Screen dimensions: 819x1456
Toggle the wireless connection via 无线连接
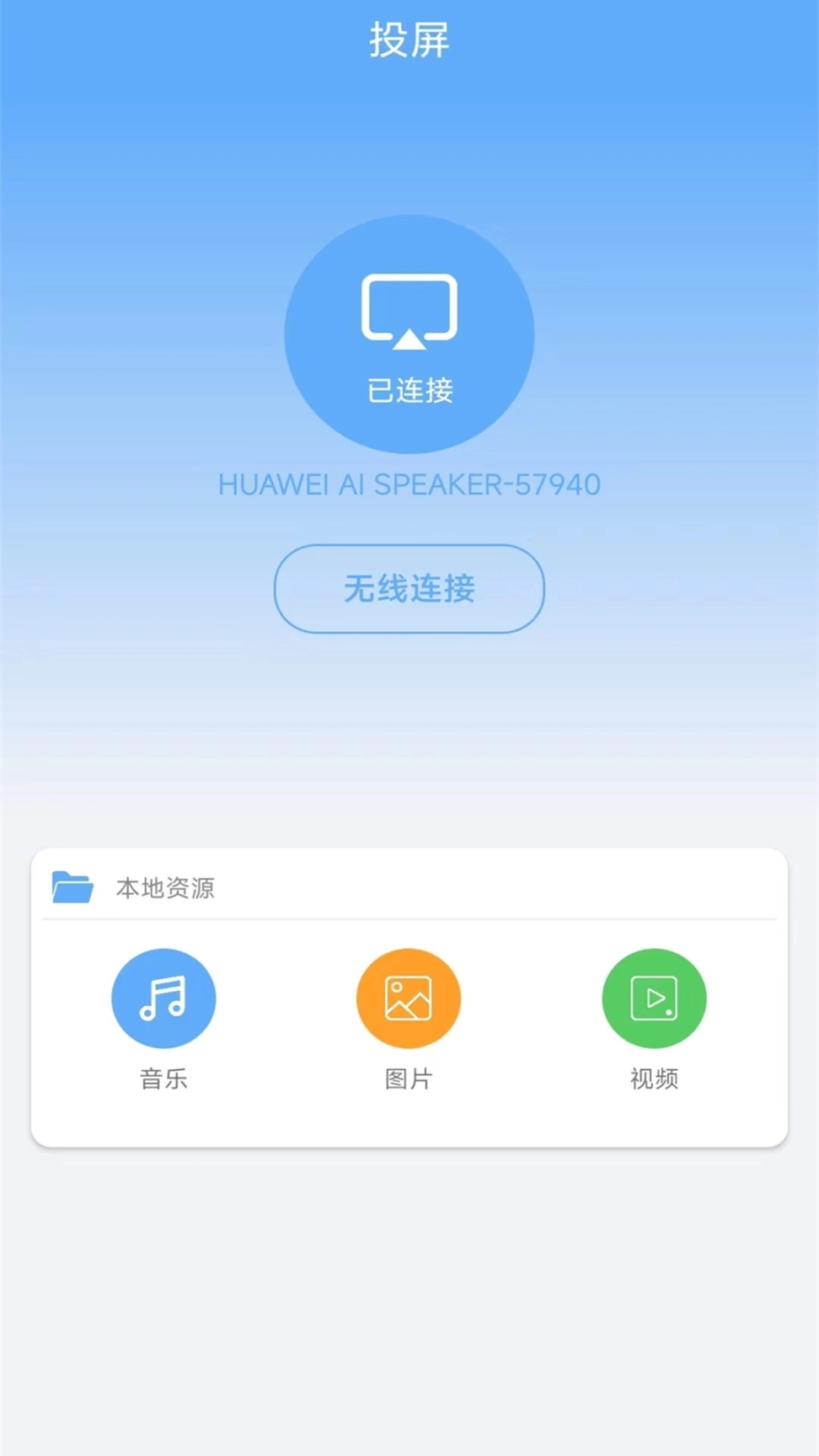pyautogui.click(x=409, y=589)
